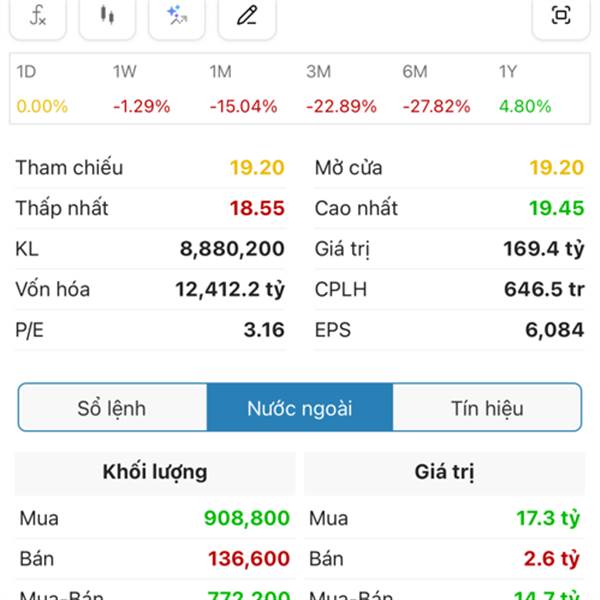
Task: Expand the chart to fullscreen
Action: click(561, 16)
